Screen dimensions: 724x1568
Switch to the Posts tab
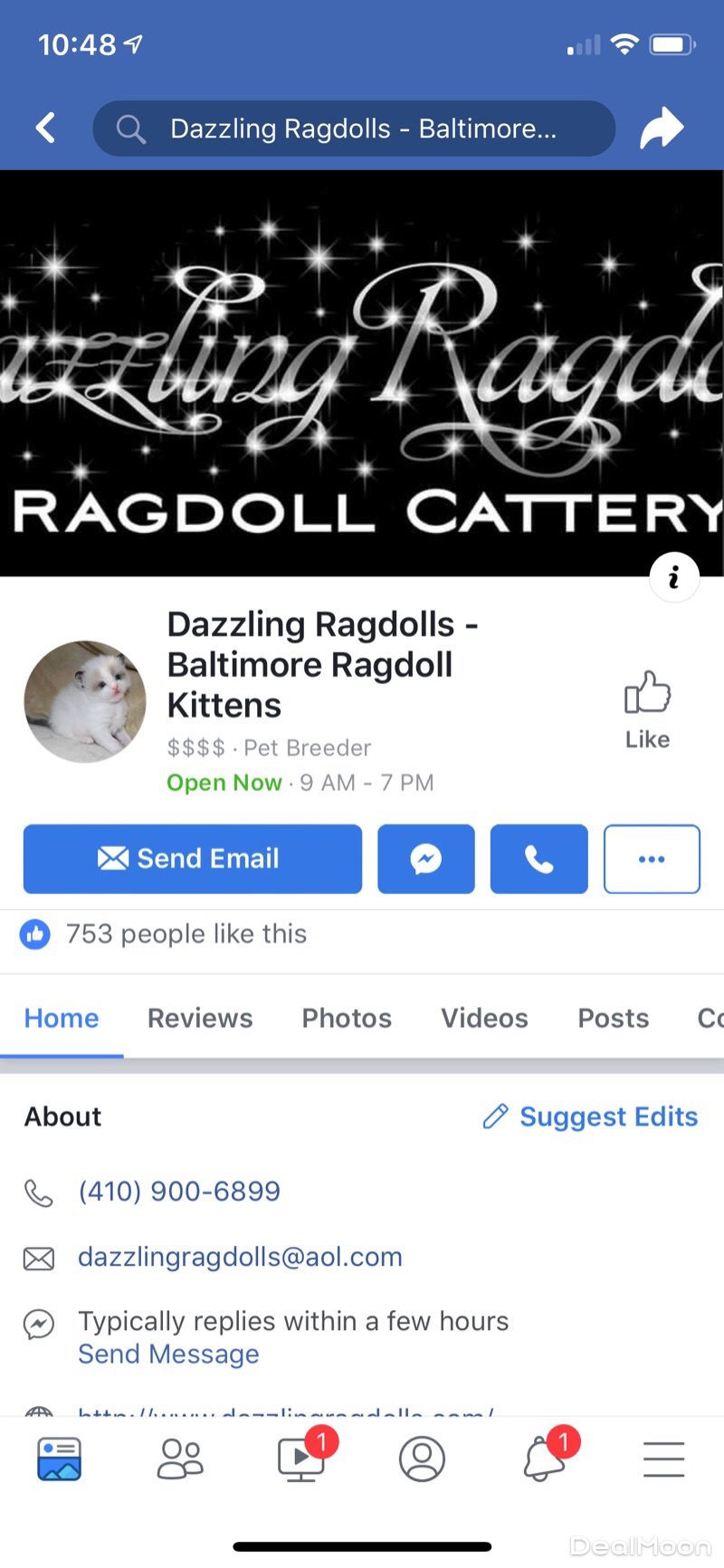[613, 1018]
